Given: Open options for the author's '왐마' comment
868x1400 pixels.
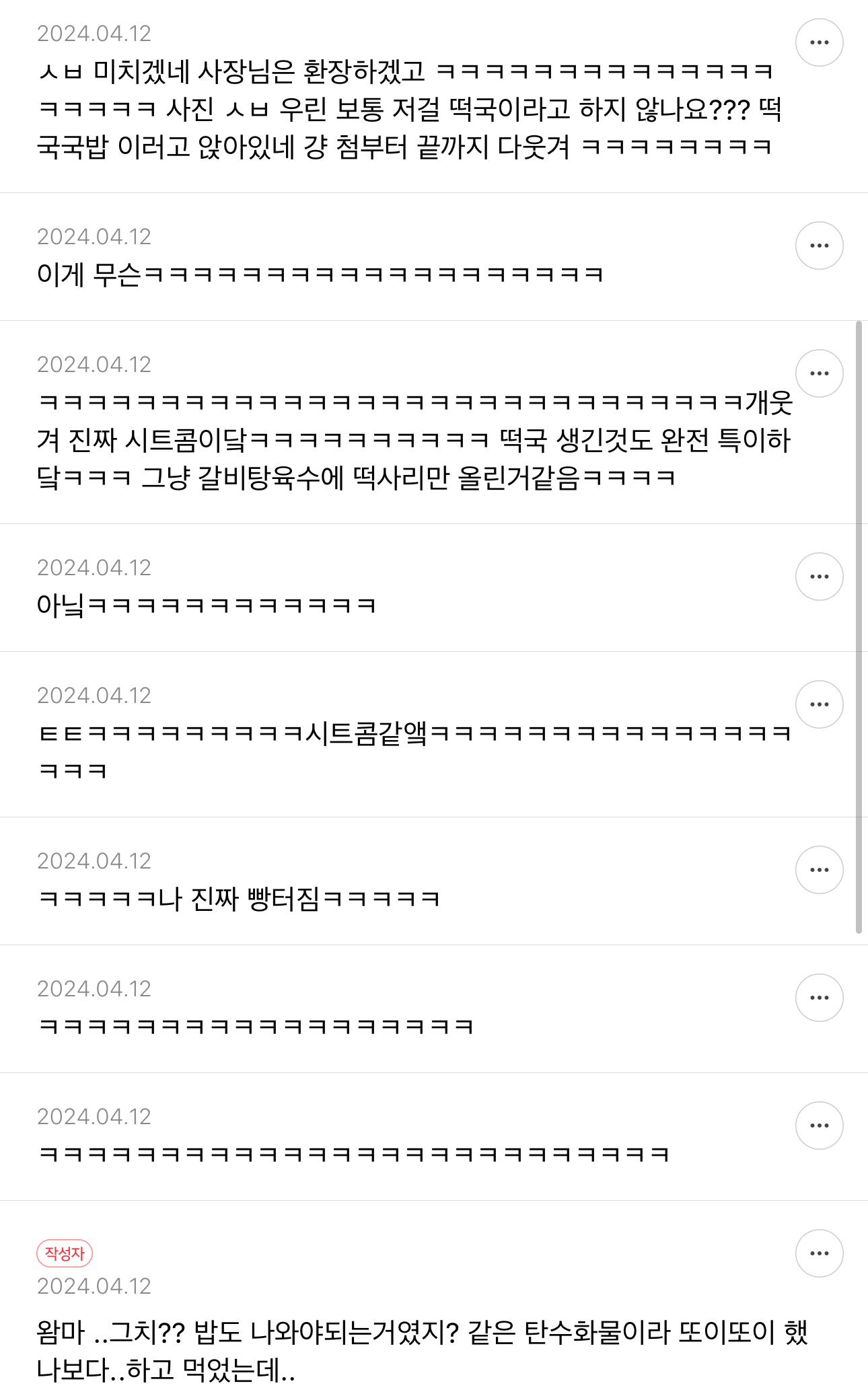Looking at the screenshot, I should [x=819, y=1253].
